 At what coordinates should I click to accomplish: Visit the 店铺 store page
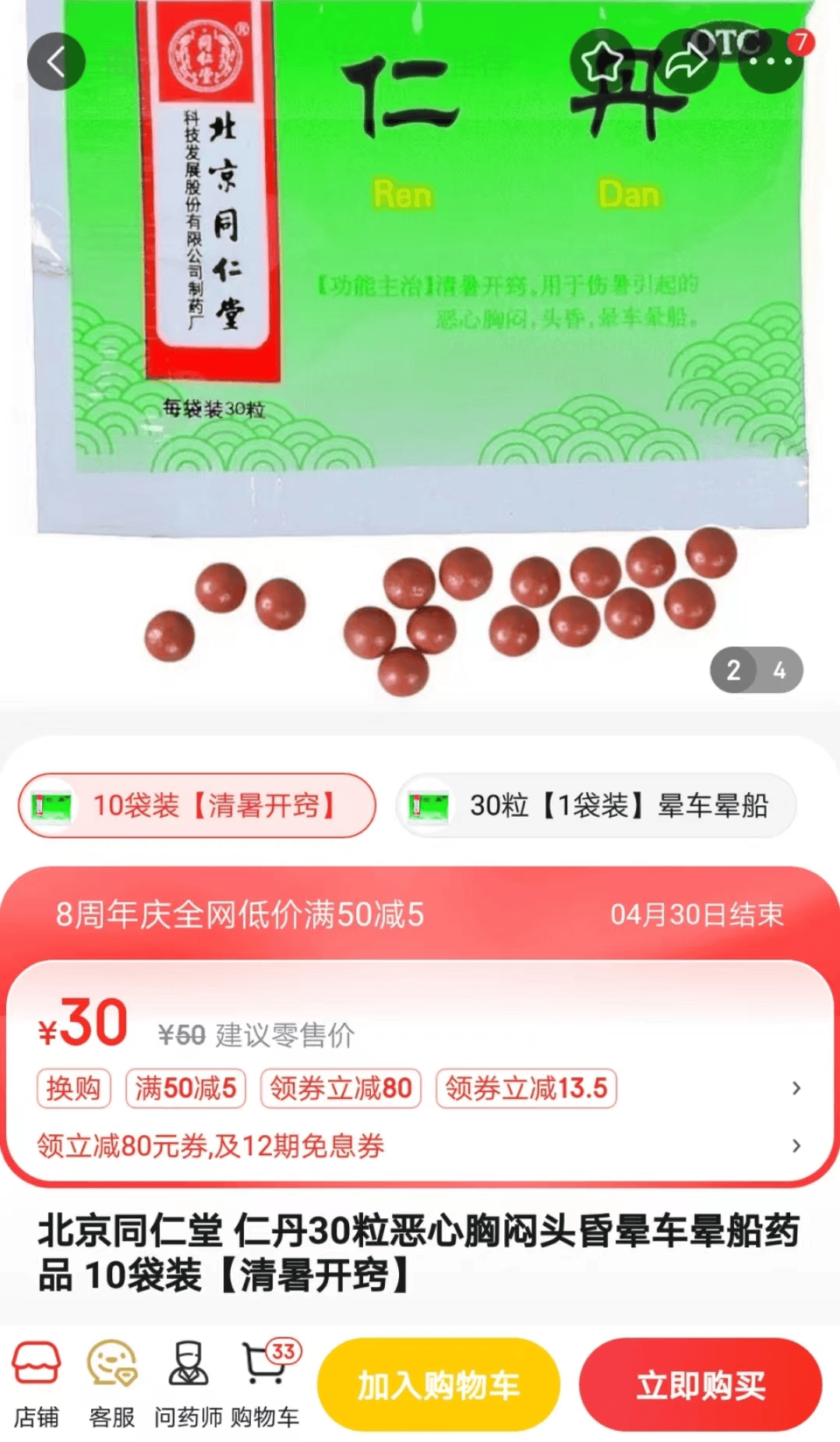(x=36, y=1384)
